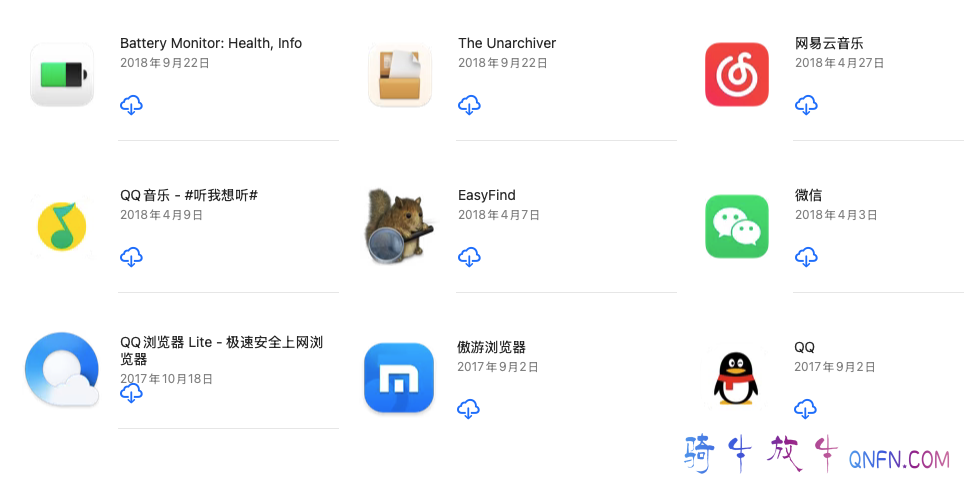Open the QQ音乐 app icon
Image resolution: width=964 pixels, height=481 pixels.
(x=62, y=226)
